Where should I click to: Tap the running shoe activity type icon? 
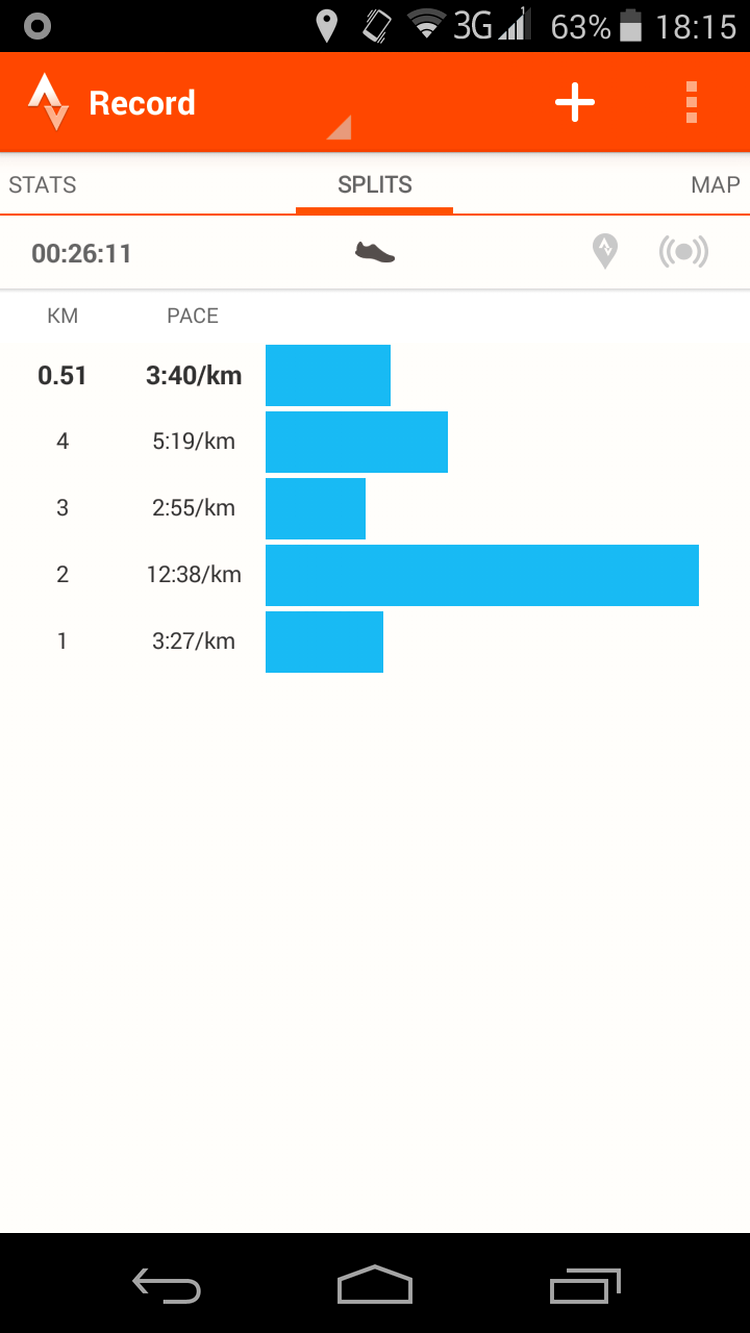click(375, 252)
